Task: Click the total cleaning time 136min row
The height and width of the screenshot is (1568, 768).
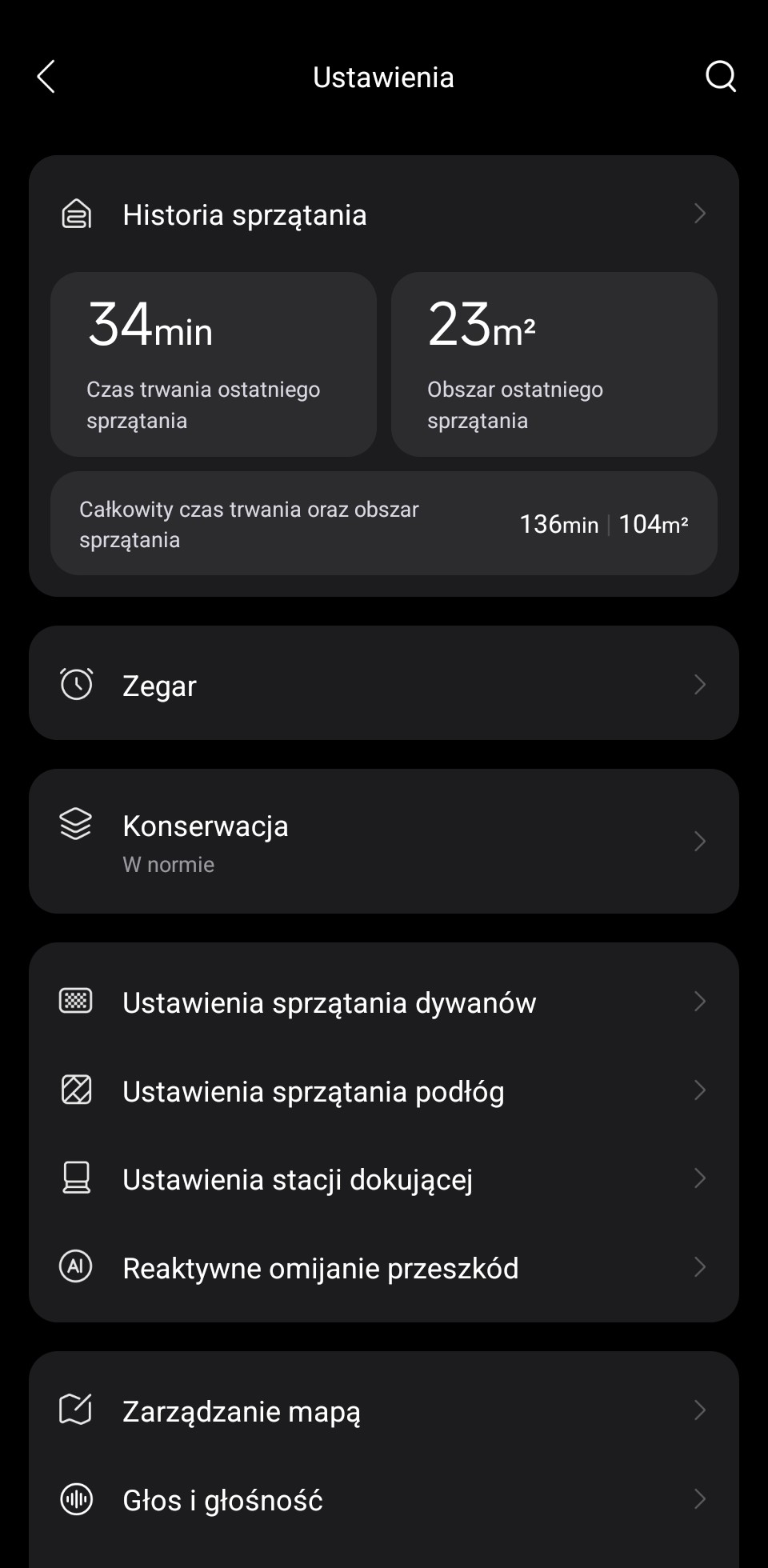Action: (x=384, y=523)
